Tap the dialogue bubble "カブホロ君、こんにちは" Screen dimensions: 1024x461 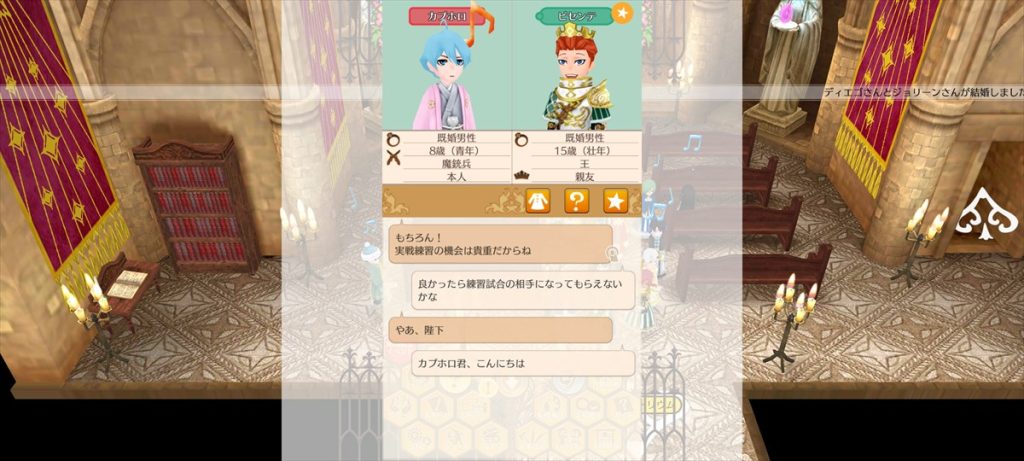tap(523, 363)
